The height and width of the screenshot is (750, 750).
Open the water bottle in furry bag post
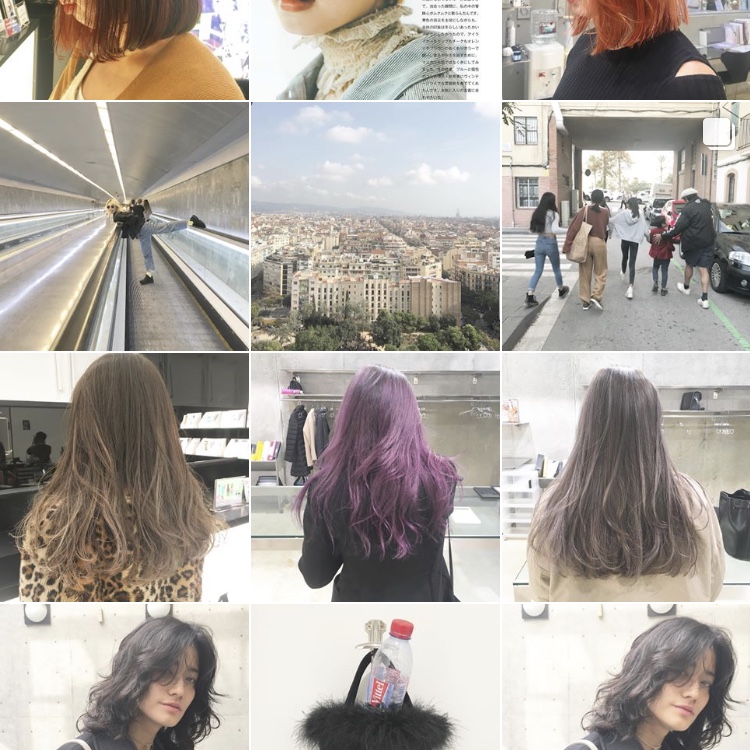pyautogui.click(x=375, y=678)
